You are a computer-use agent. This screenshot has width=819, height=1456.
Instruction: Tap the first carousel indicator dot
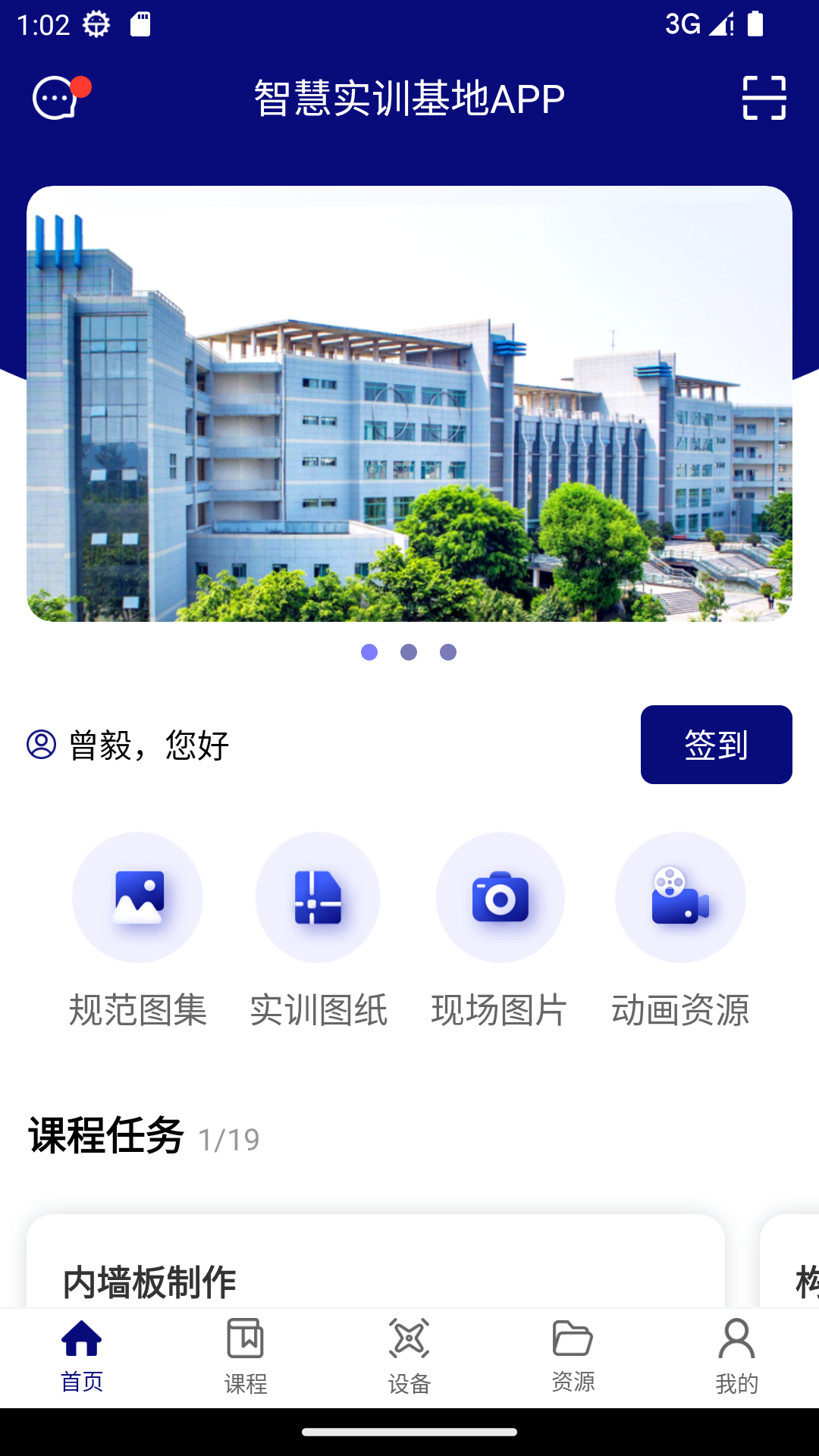point(369,651)
